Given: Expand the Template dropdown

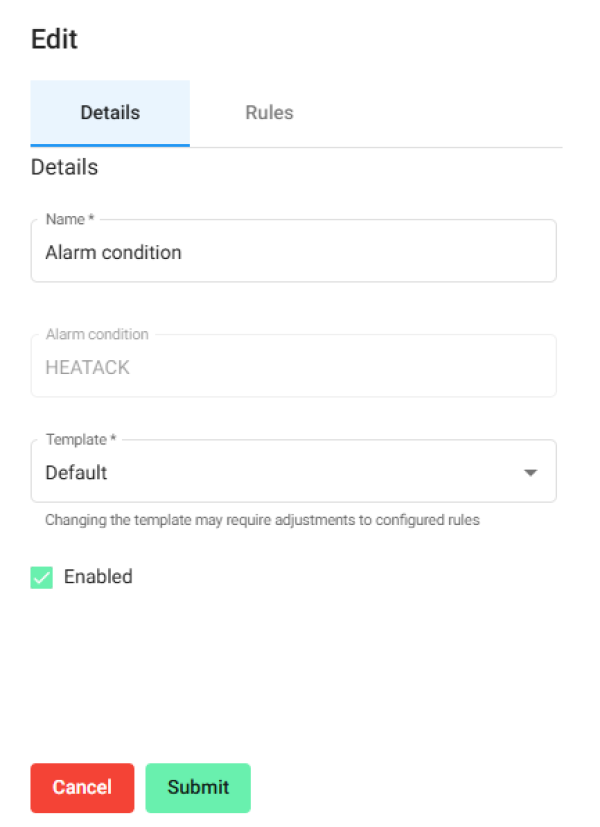Looking at the screenshot, I should point(293,472).
